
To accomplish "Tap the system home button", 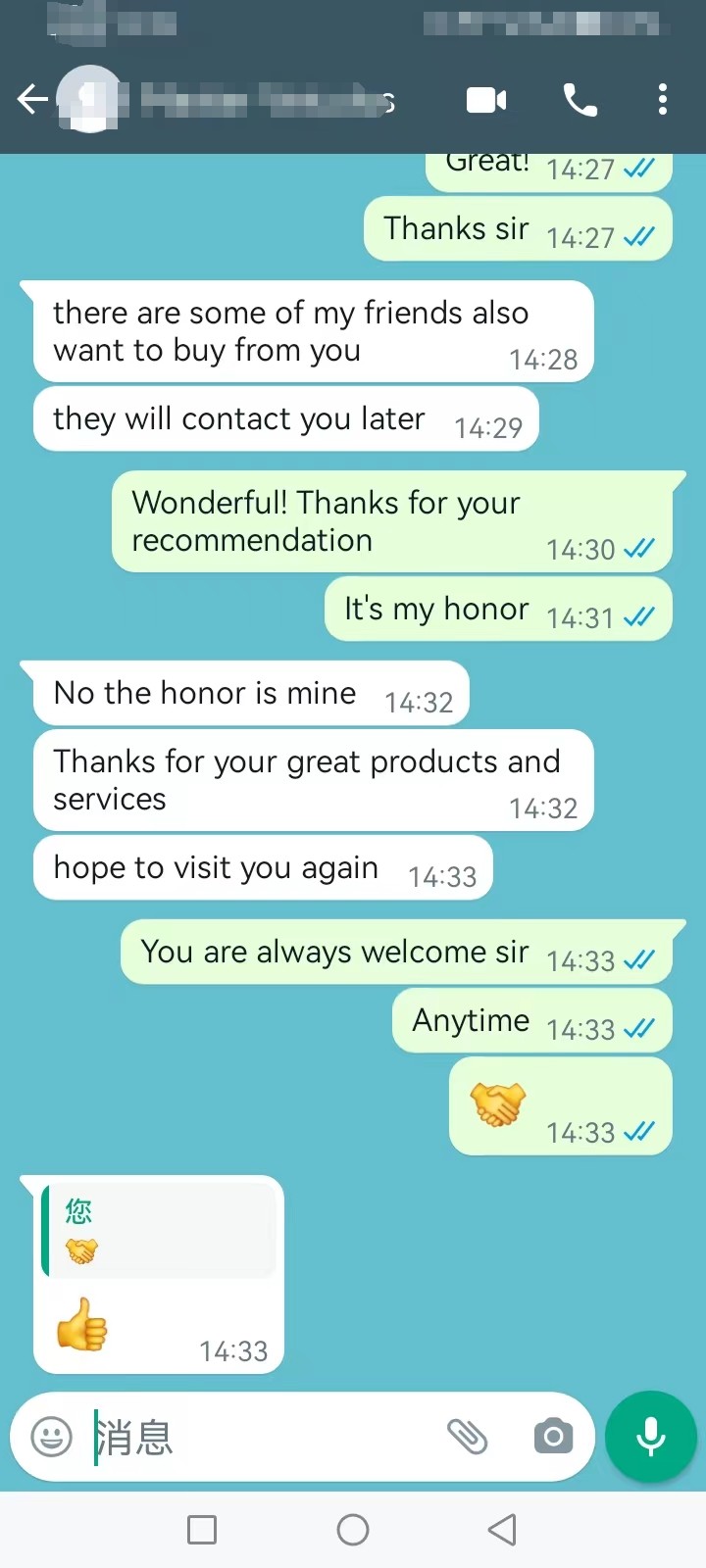I will tap(353, 1530).
